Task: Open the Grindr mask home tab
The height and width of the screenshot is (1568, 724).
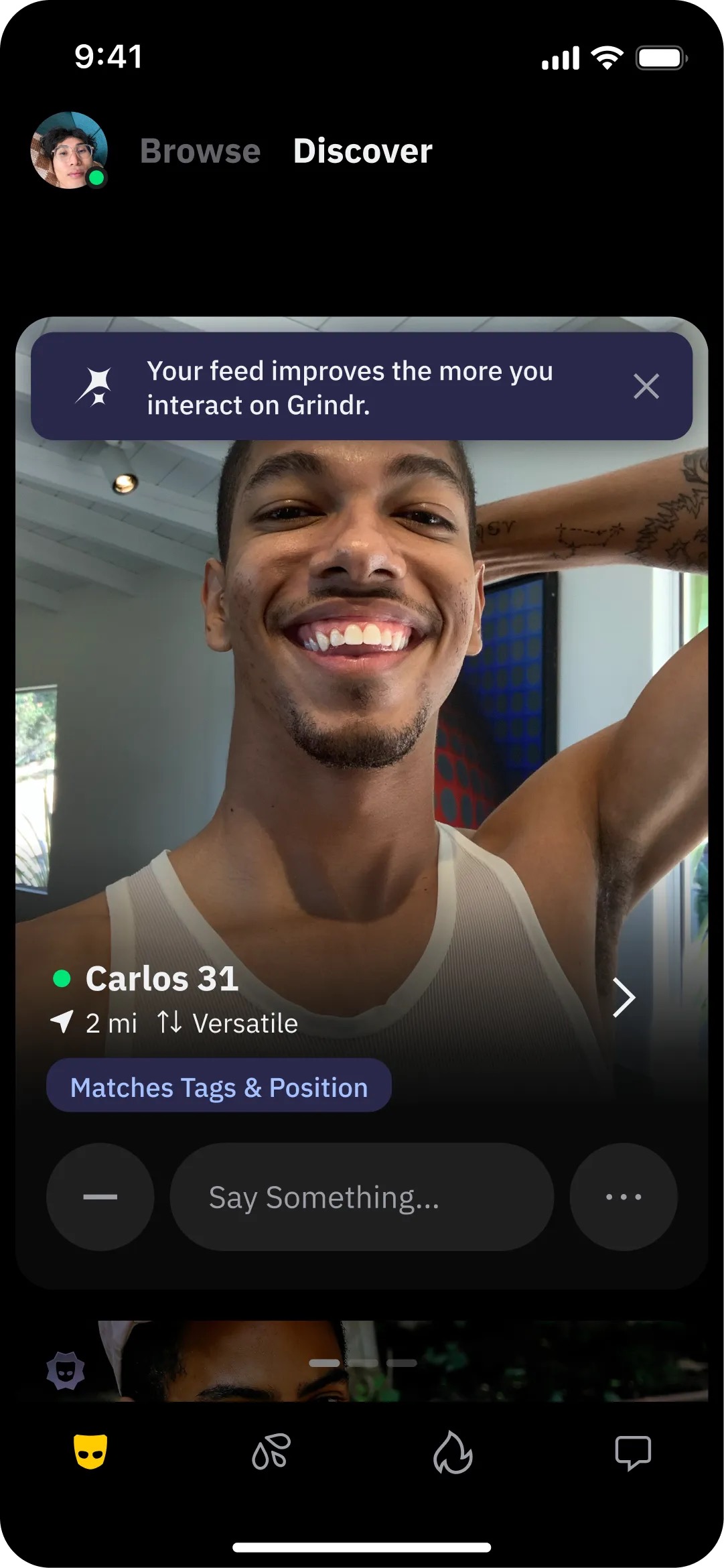Action: click(90, 1452)
